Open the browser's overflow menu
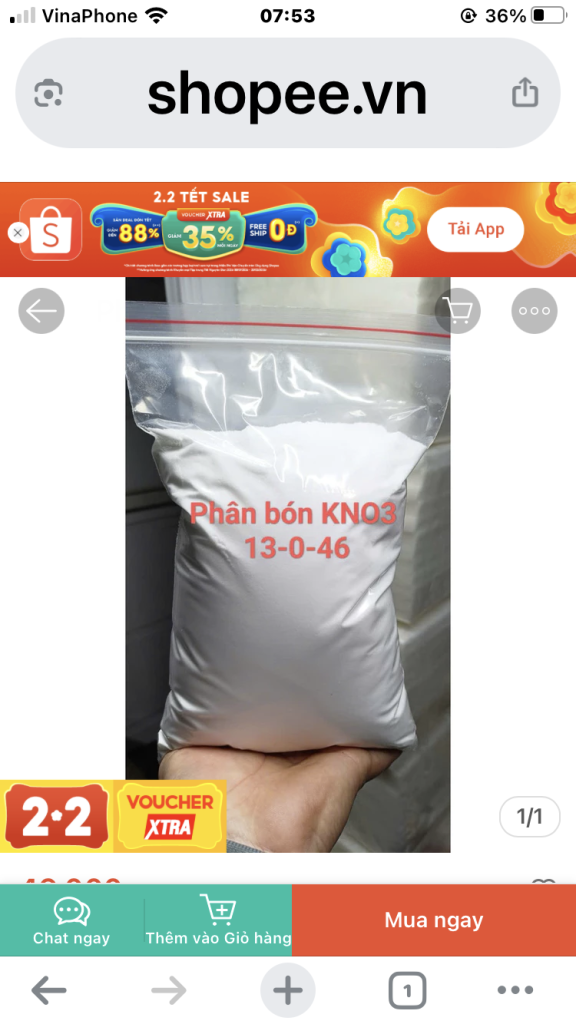 [515, 991]
